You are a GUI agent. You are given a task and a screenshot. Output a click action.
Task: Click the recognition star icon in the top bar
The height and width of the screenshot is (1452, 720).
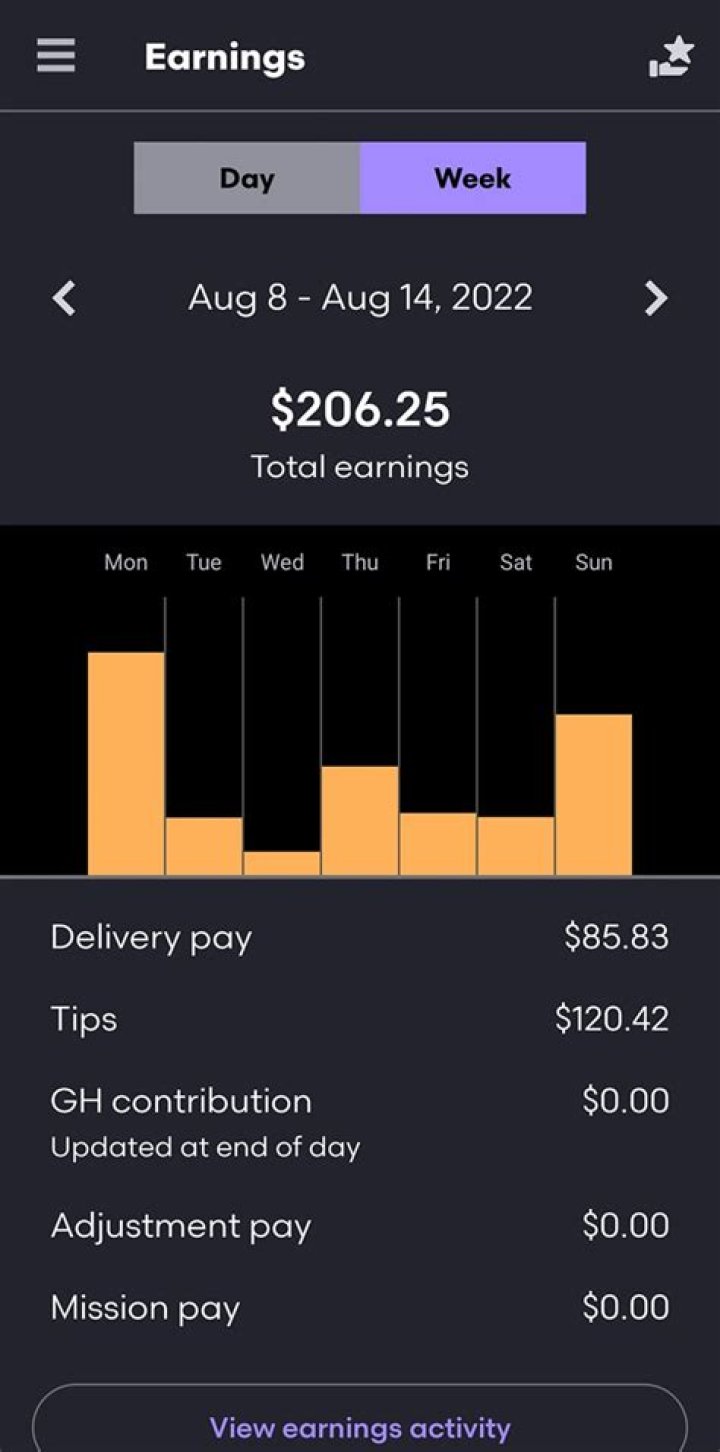[x=671, y=57]
